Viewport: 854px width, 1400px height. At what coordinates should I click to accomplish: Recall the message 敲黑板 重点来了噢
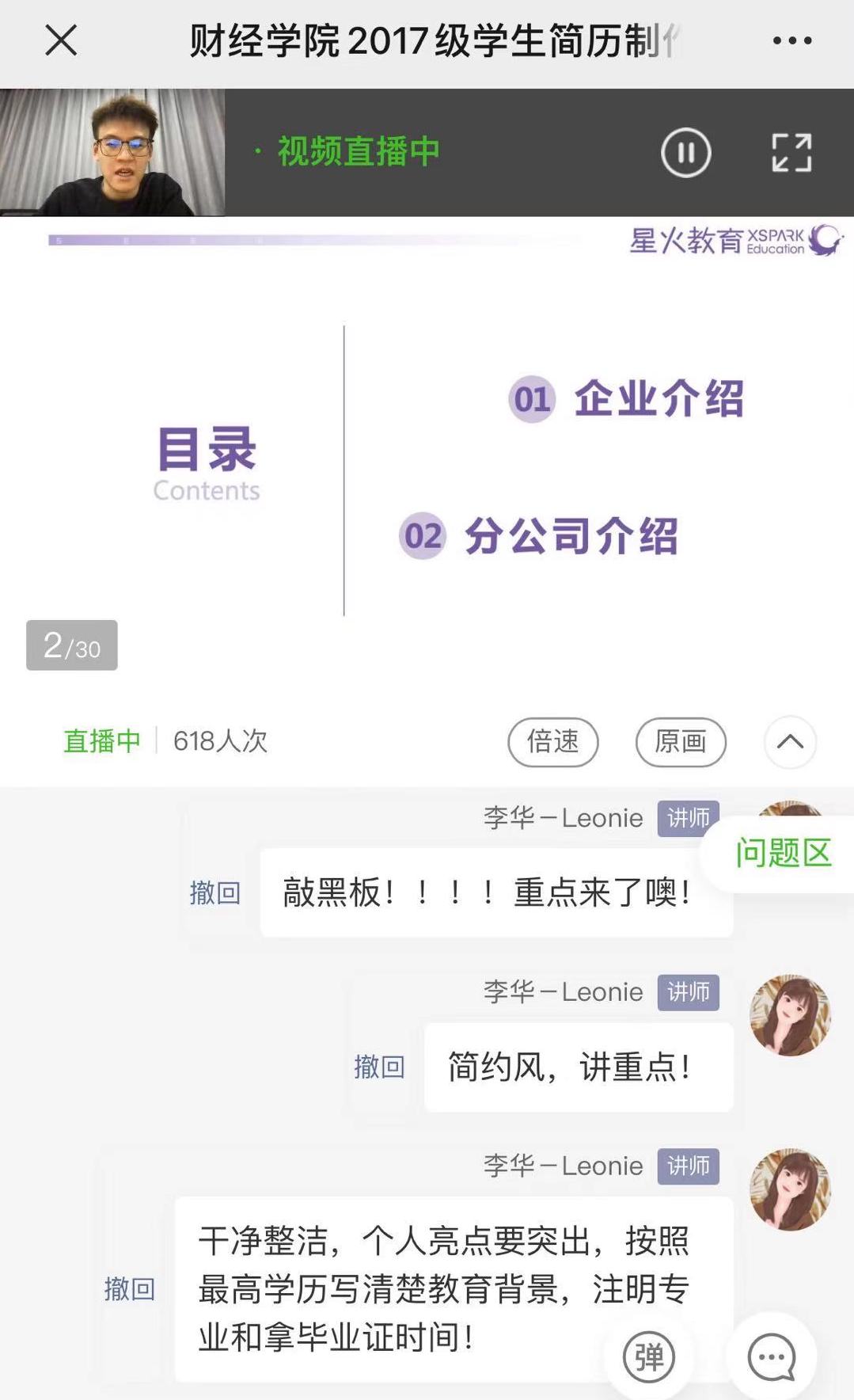(214, 893)
